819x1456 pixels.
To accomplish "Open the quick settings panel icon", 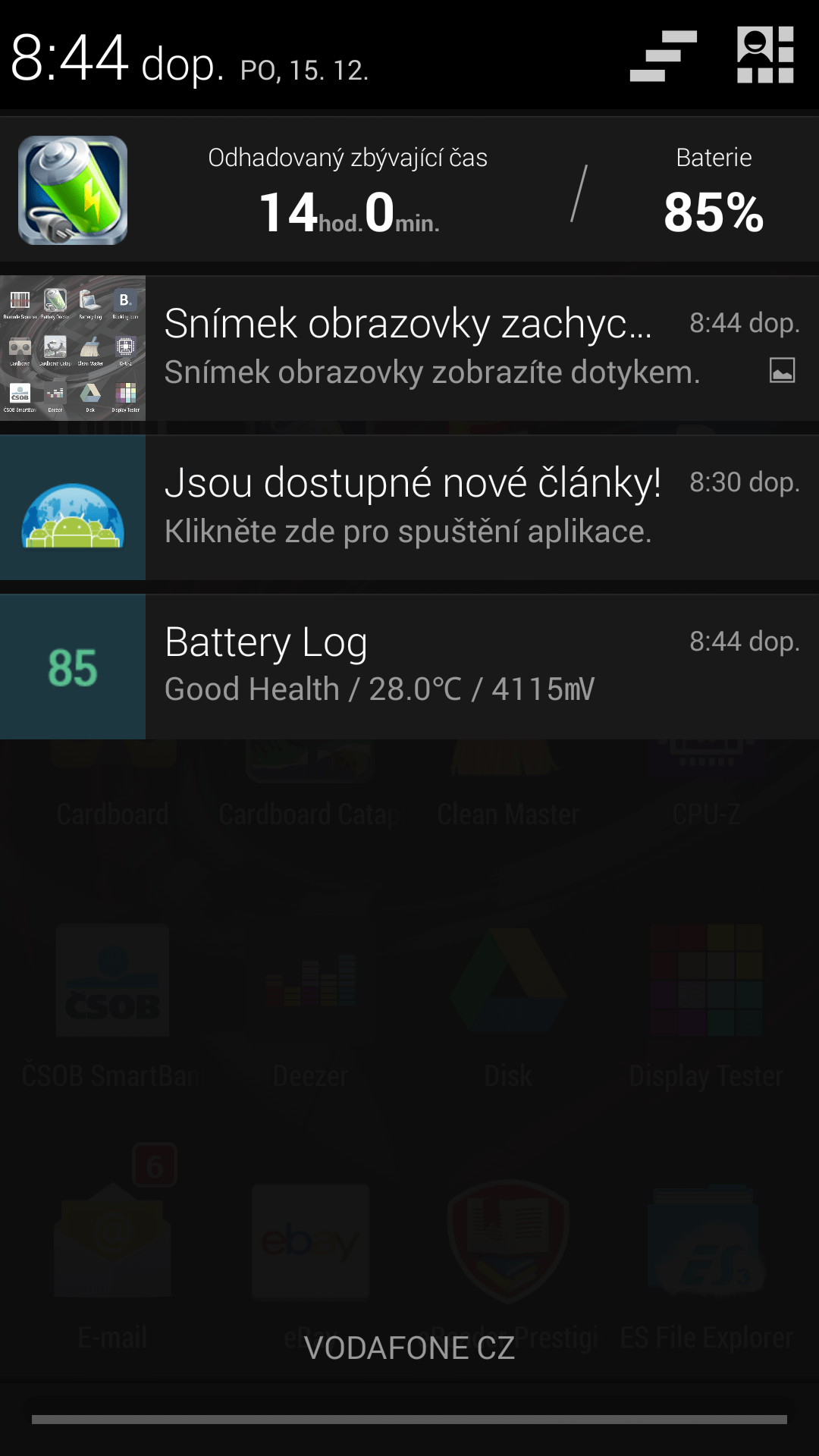I will [x=765, y=55].
